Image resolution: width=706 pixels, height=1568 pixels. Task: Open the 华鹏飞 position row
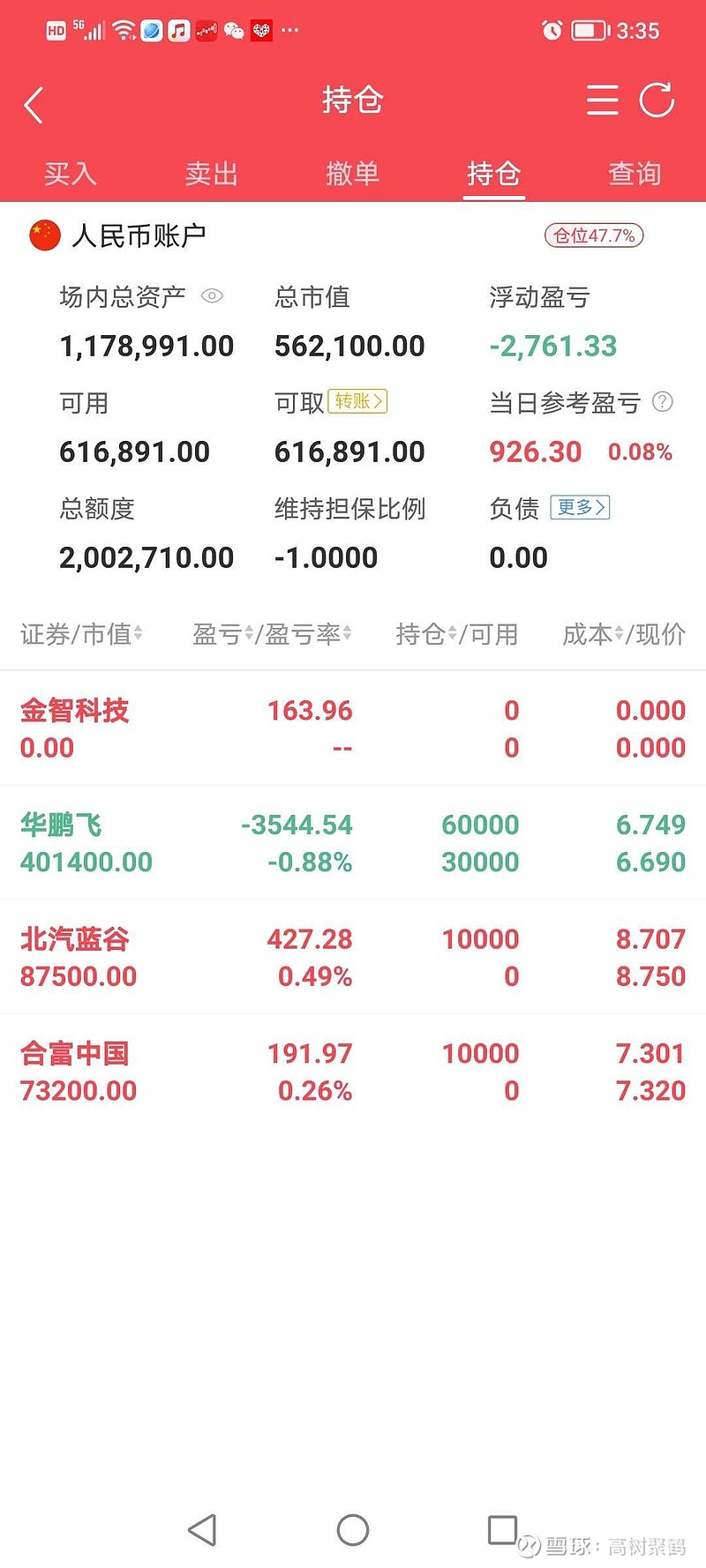click(353, 843)
